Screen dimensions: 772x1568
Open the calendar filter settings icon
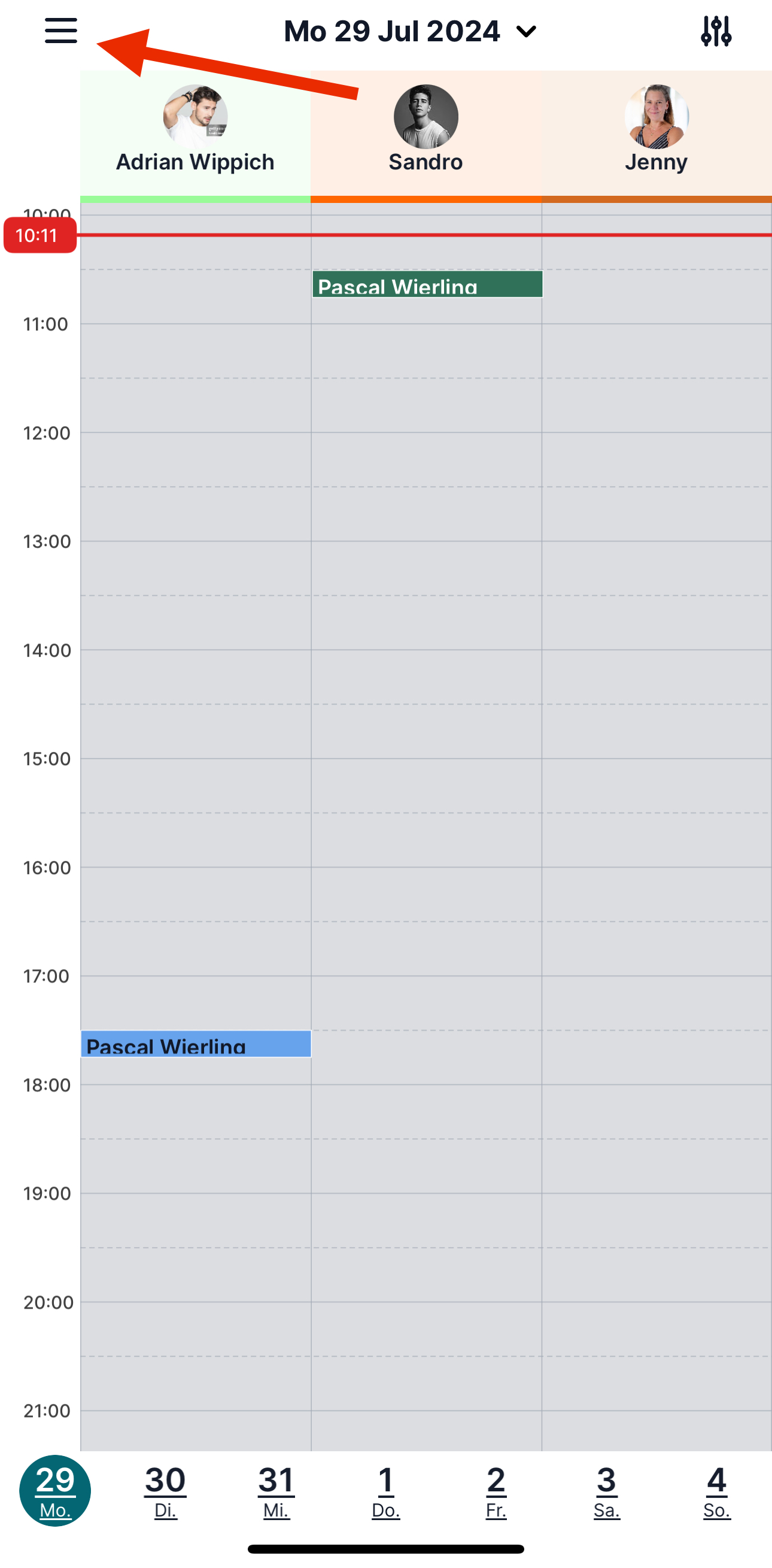pyautogui.click(x=715, y=31)
